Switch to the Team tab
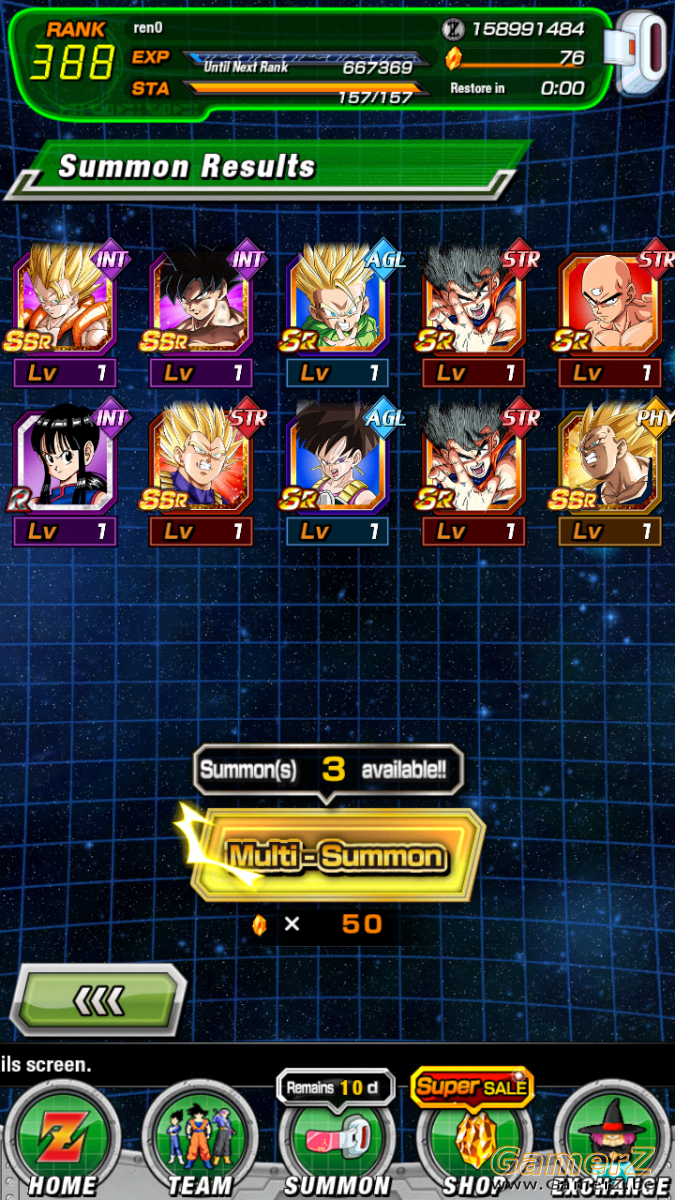This screenshot has width=675, height=1200. pyautogui.click(x=199, y=1142)
